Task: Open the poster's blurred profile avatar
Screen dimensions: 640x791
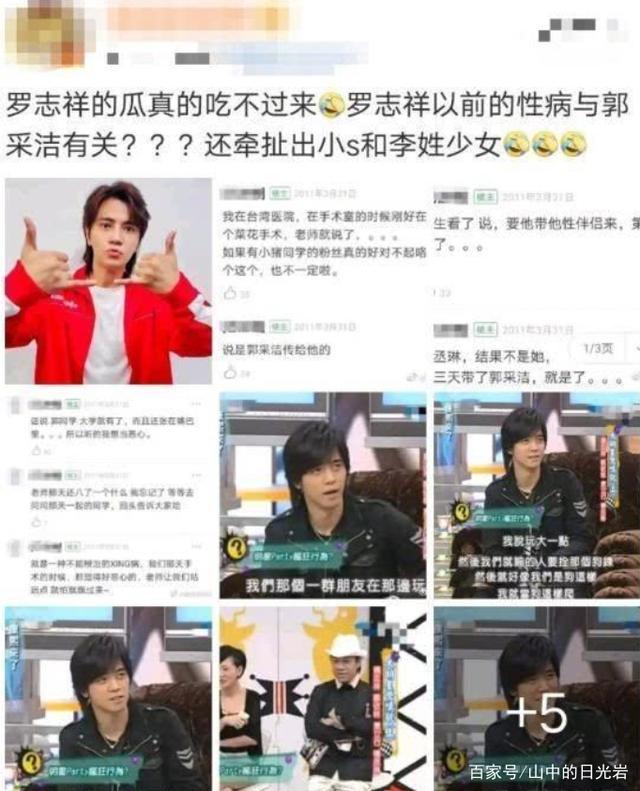Action: click(x=38, y=32)
